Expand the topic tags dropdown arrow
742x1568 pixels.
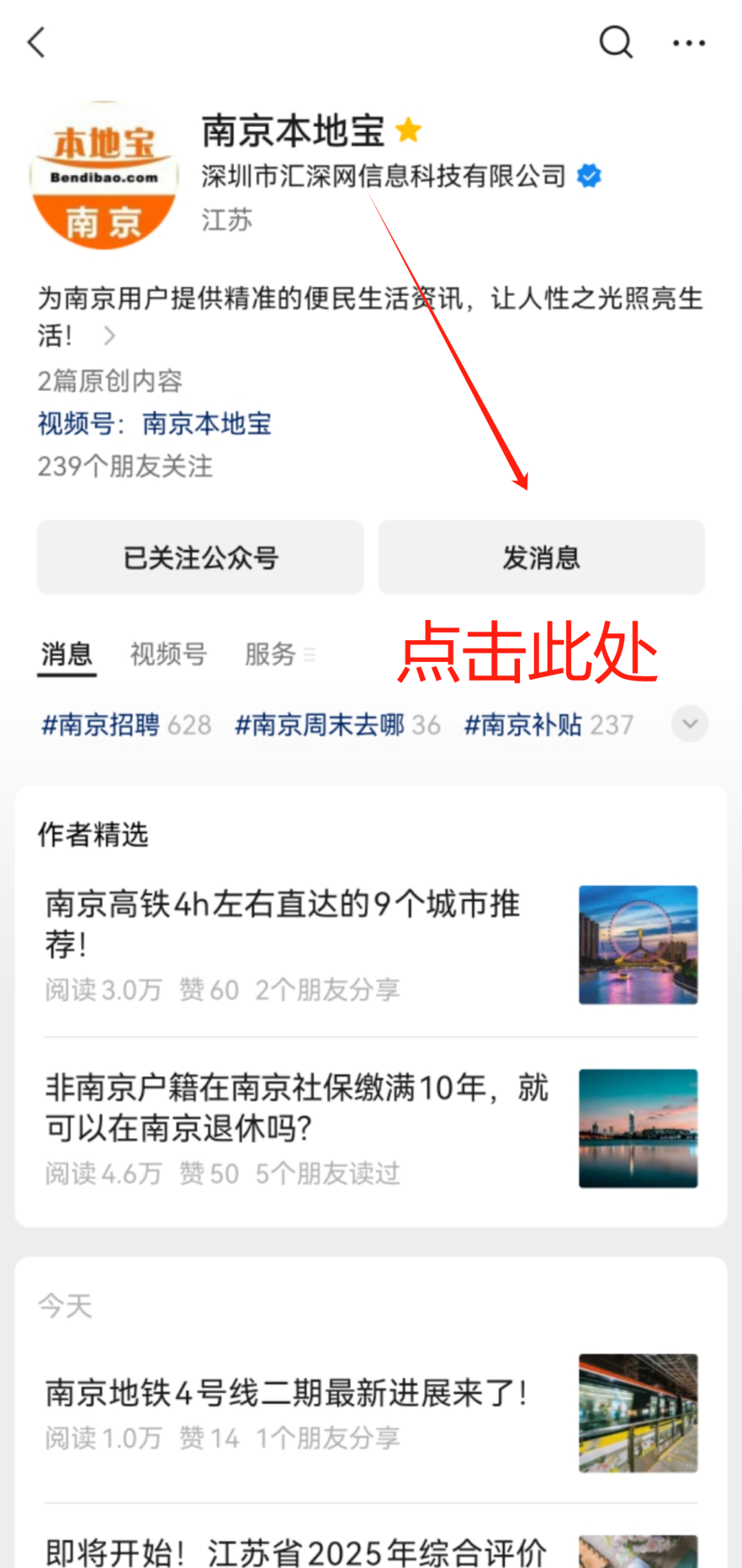[690, 724]
